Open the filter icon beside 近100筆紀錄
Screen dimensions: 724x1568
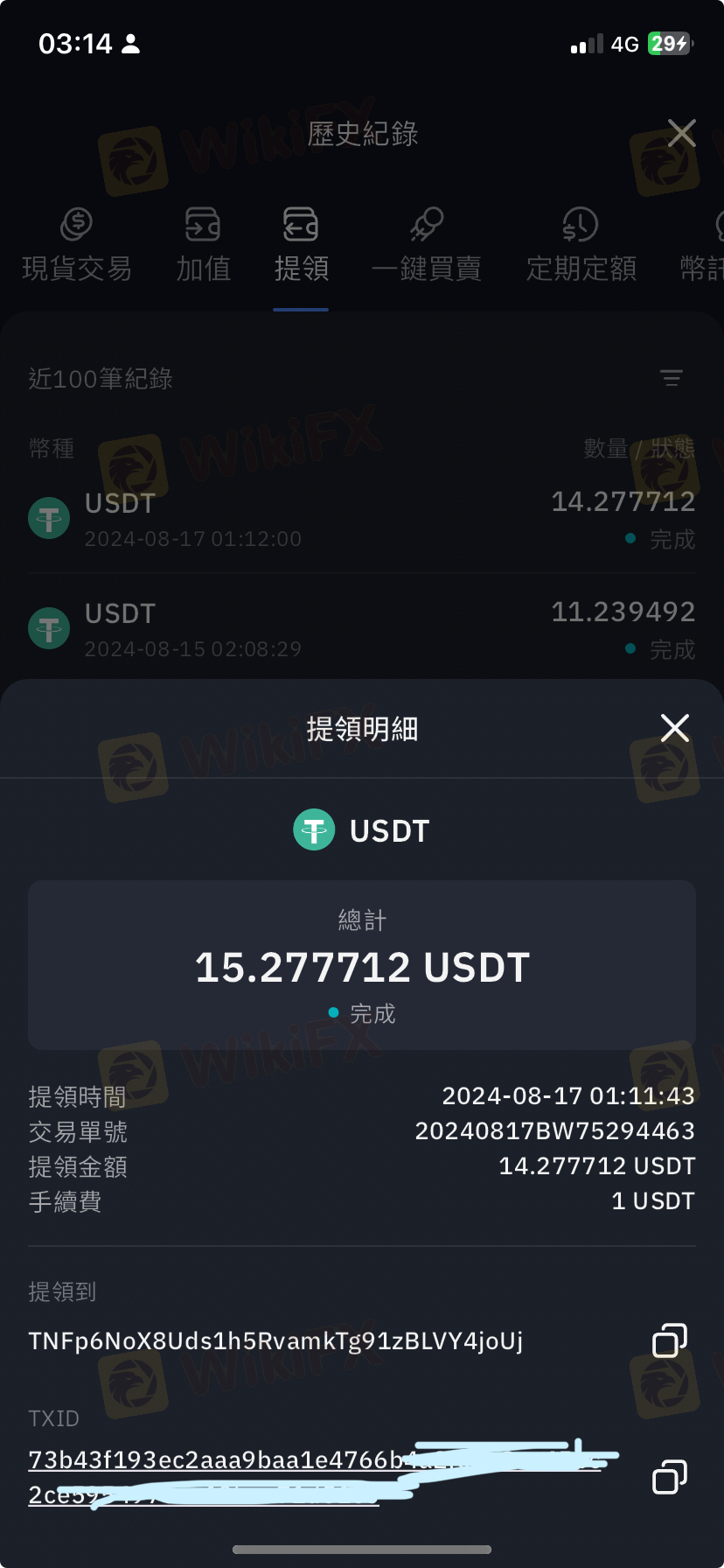click(671, 378)
